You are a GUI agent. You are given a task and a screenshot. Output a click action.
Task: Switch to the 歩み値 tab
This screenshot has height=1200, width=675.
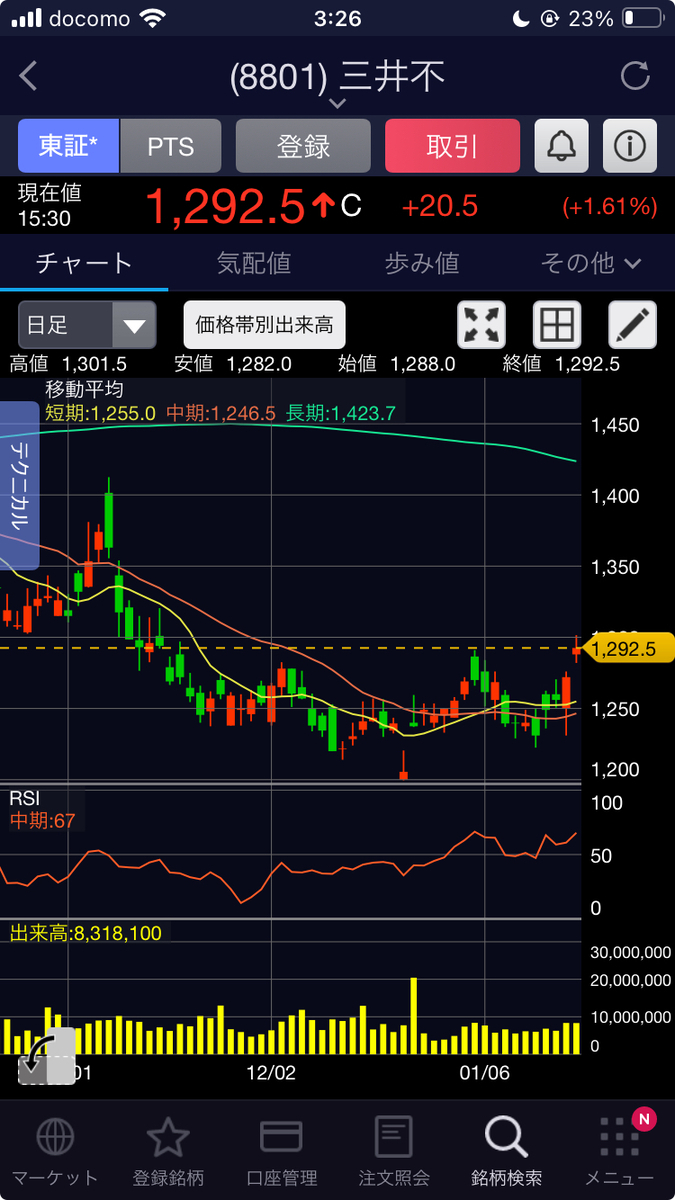[421, 263]
